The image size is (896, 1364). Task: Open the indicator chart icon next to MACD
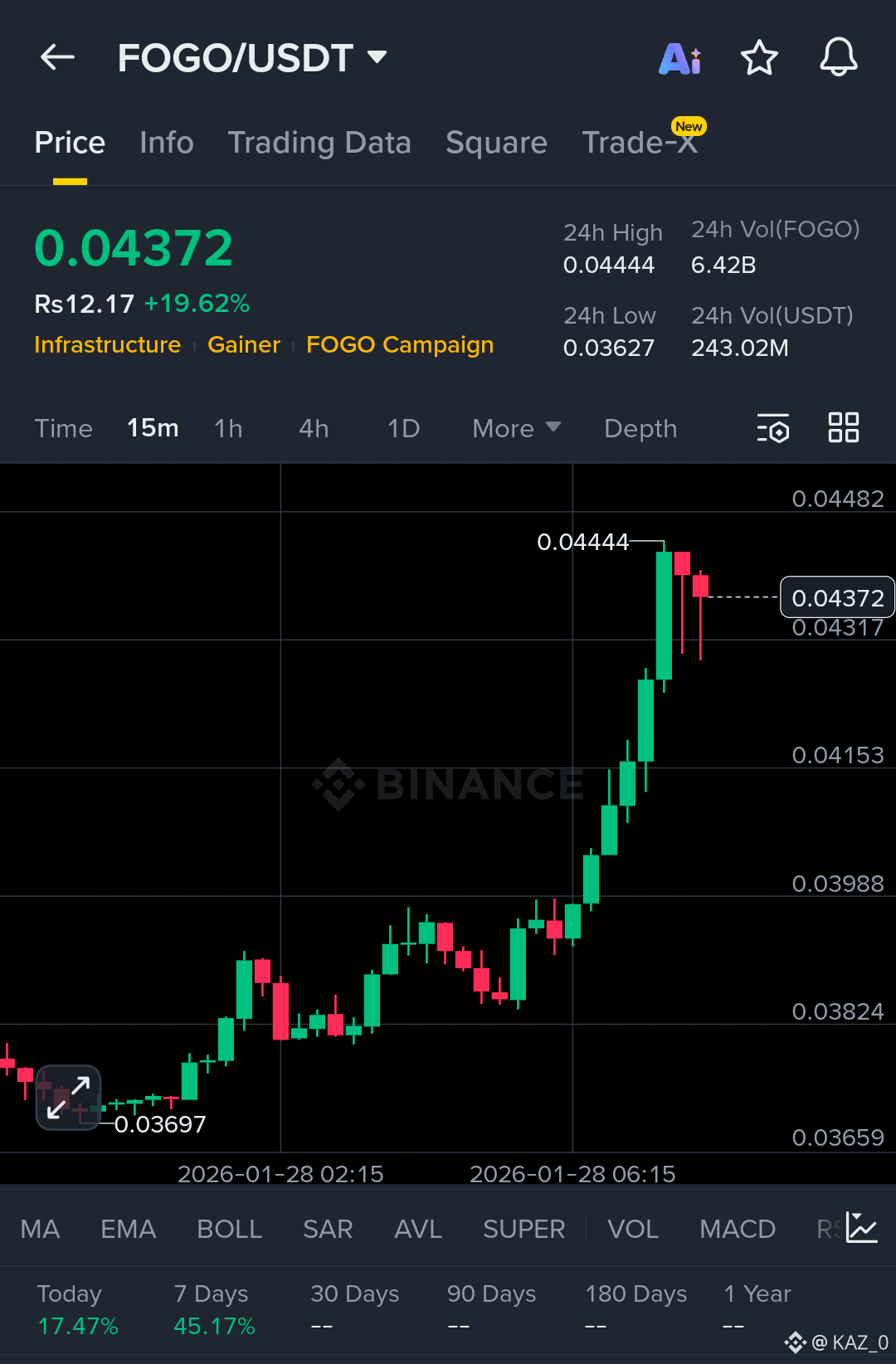tap(861, 1228)
